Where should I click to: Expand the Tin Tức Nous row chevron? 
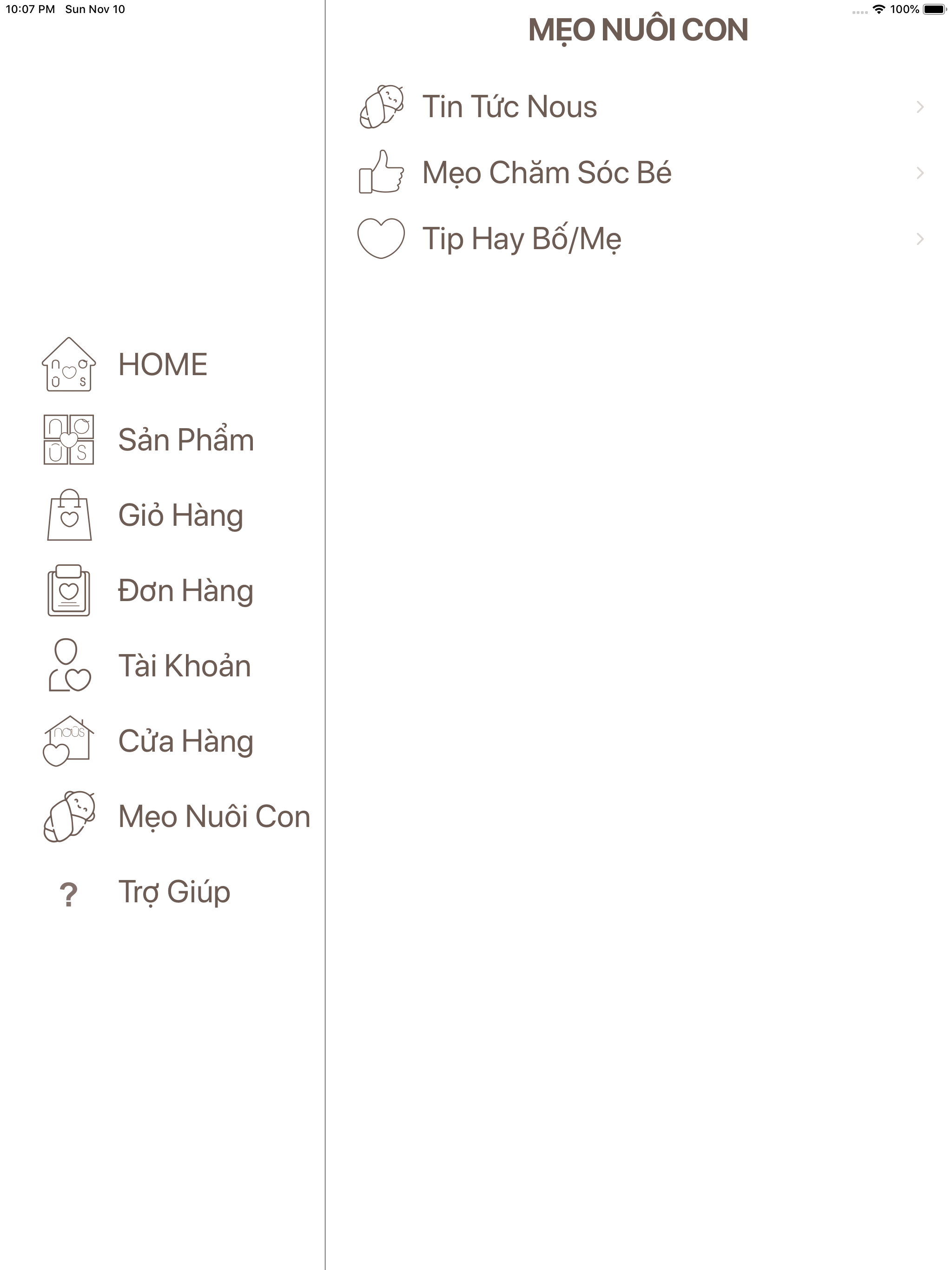pos(919,106)
